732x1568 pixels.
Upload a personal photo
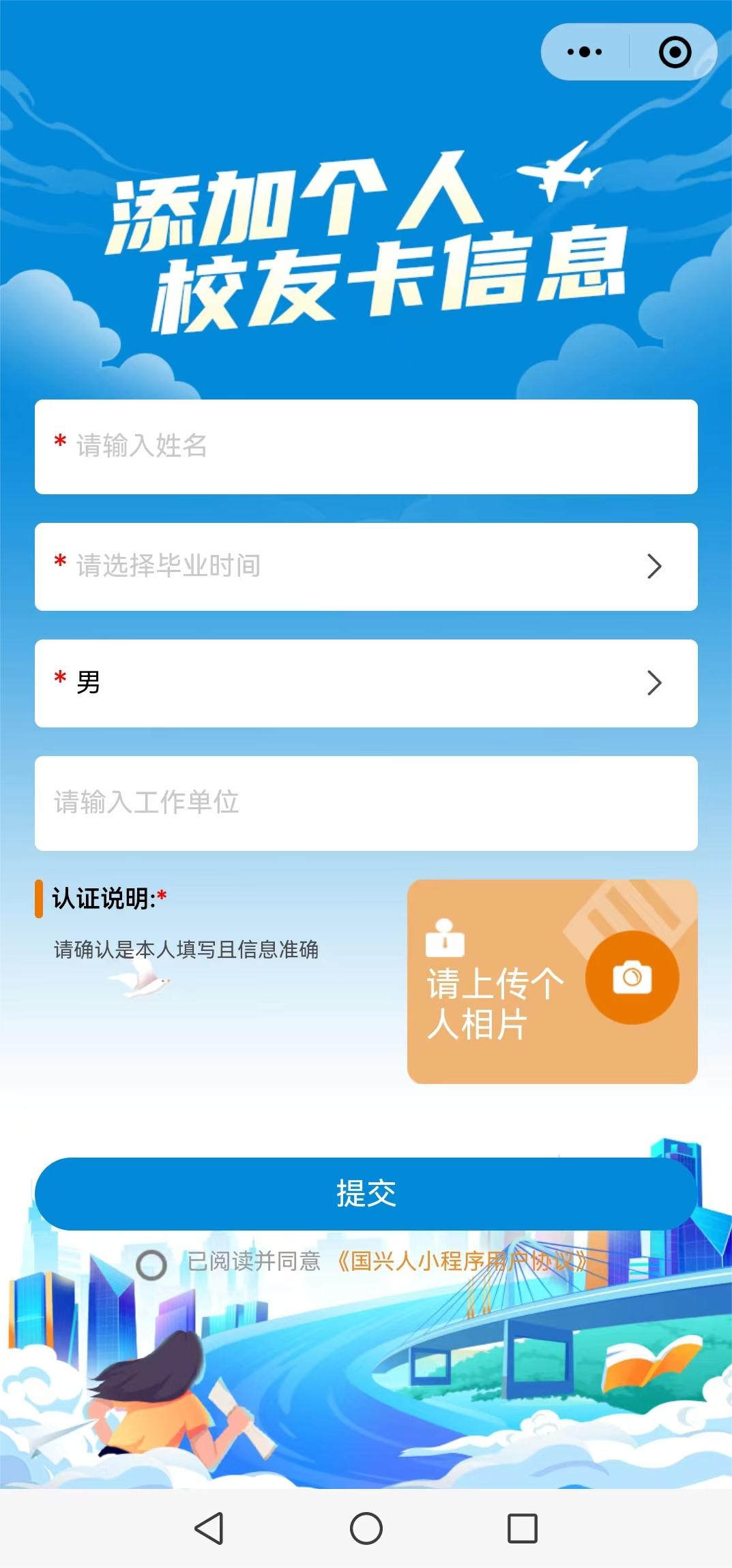[632, 978]
